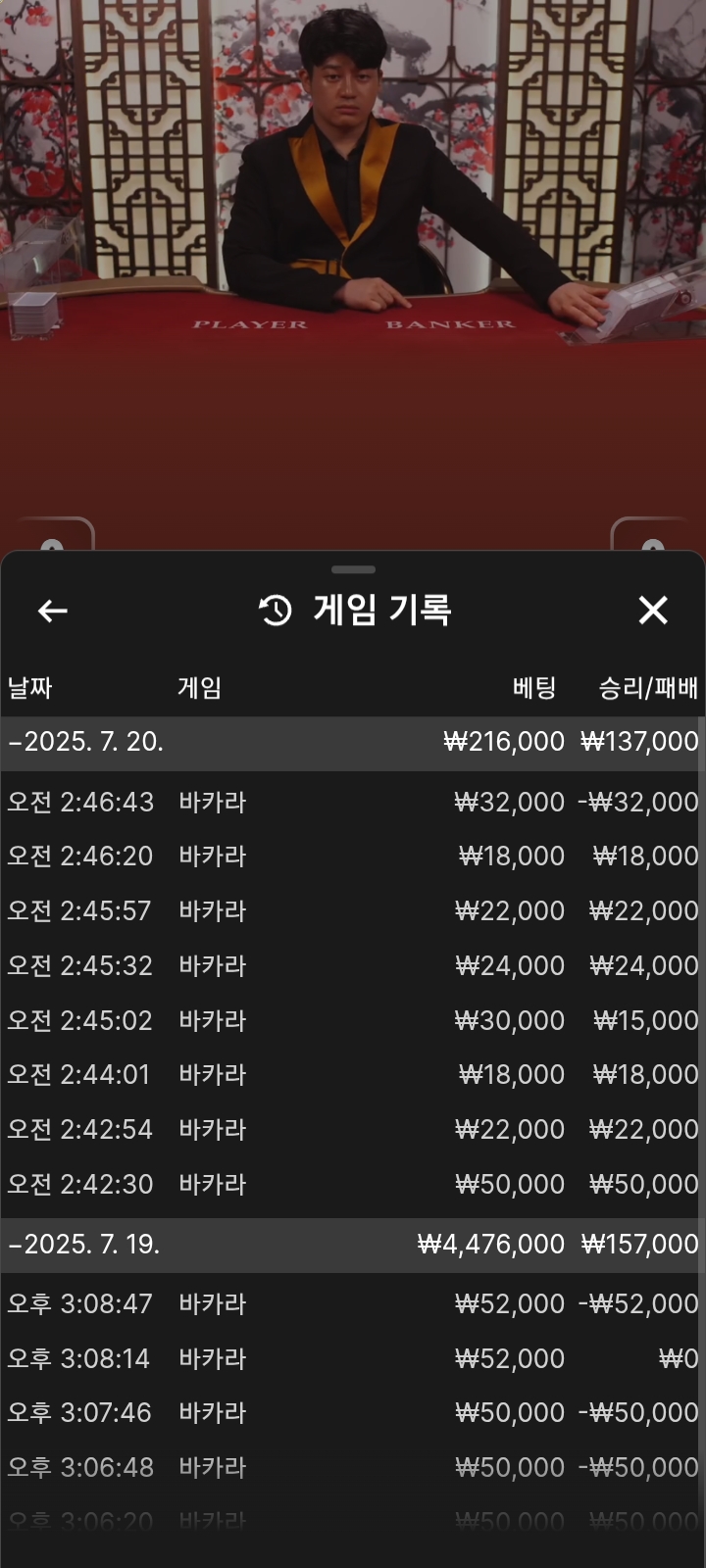Open the 오전 2:42:54 바카라 record
706x1568 pixels.
tap(353, 1130)
